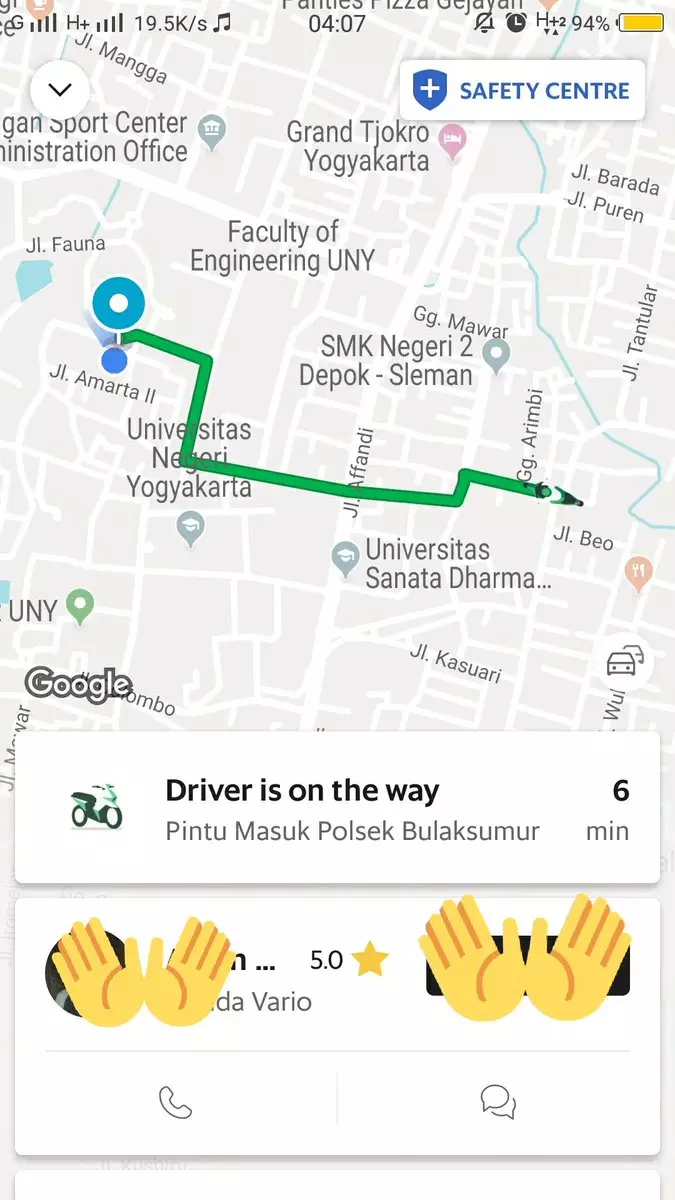Open the Driver is on the way card

coord(337,808)
